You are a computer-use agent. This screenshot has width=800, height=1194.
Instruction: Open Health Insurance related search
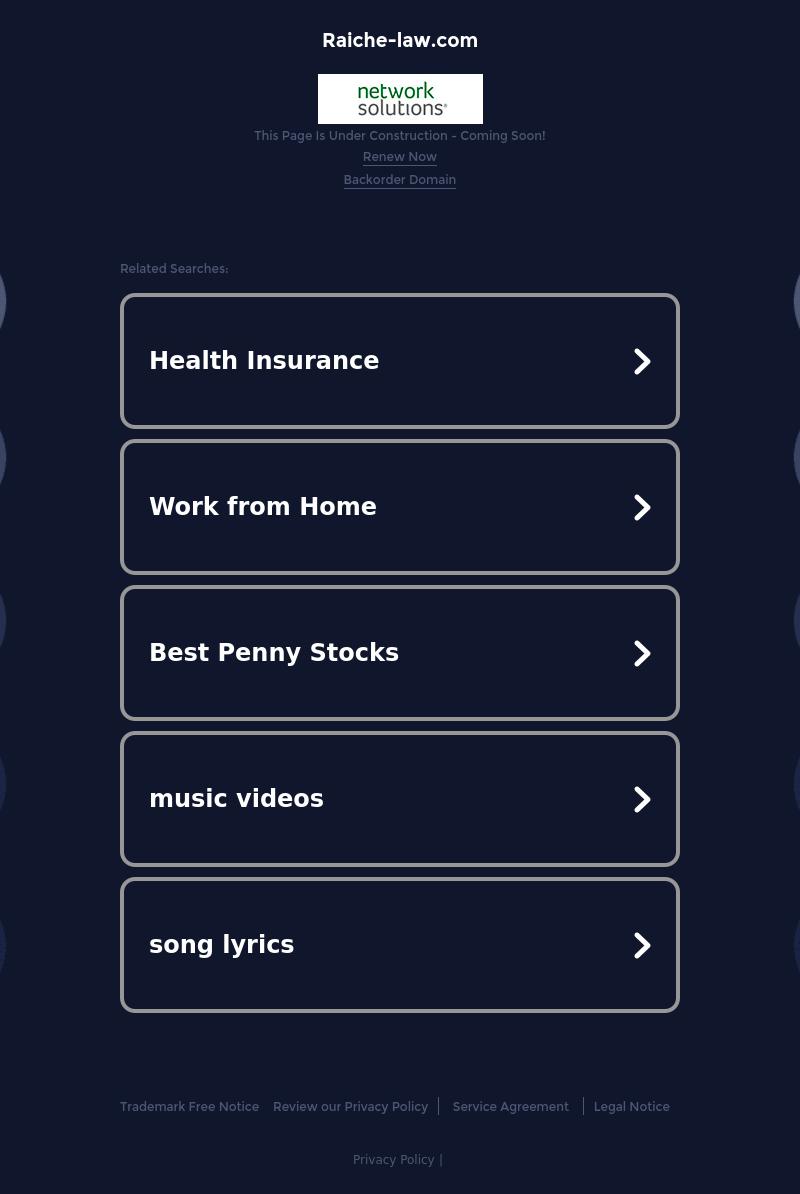coord(399,361)
